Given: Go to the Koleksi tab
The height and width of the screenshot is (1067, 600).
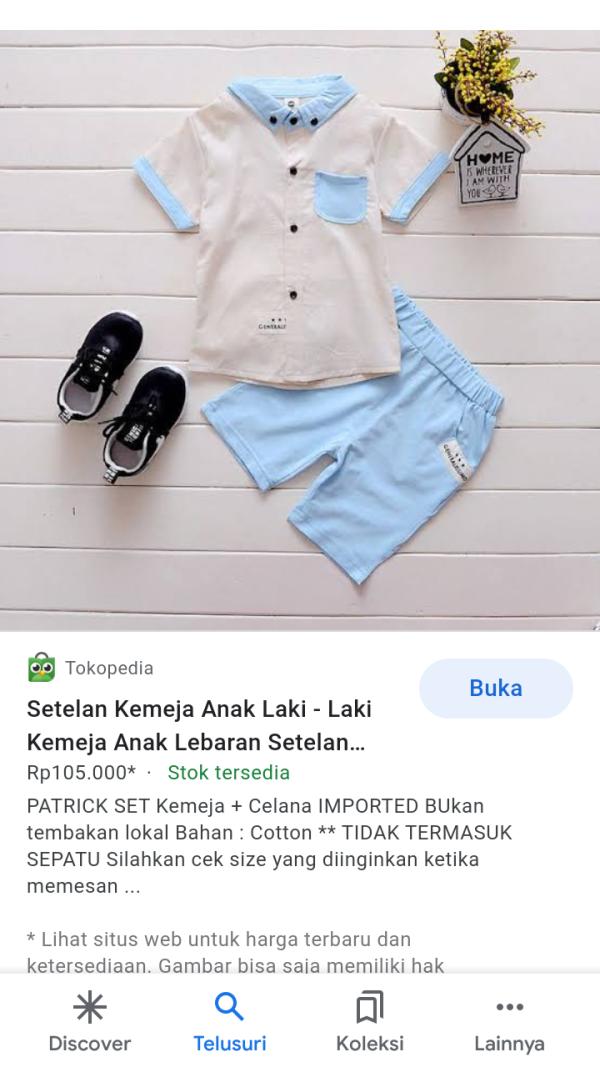Looking at the screenshot, I should pos(370,1022).
